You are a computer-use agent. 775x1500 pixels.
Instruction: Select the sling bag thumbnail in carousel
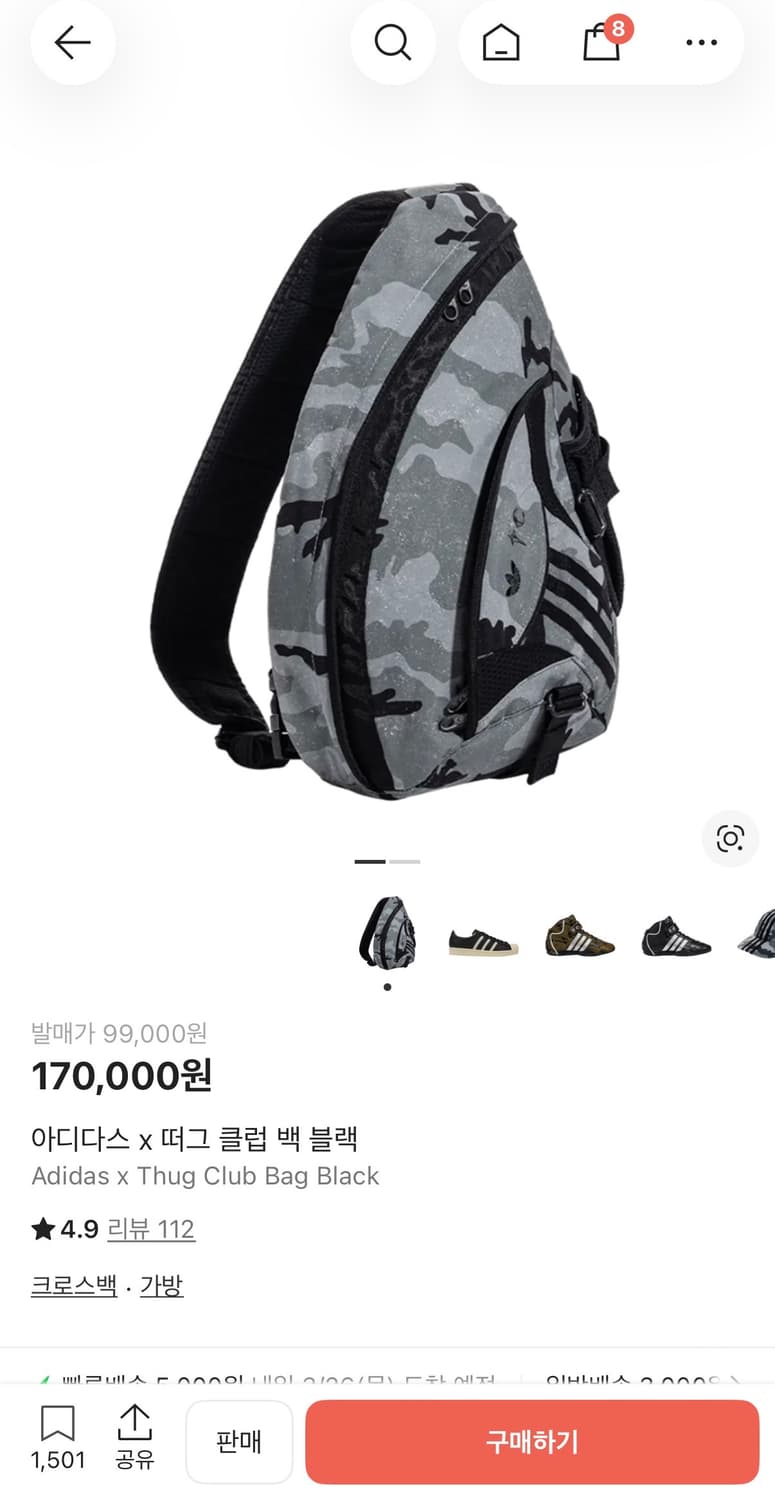(x=387, y=936)
